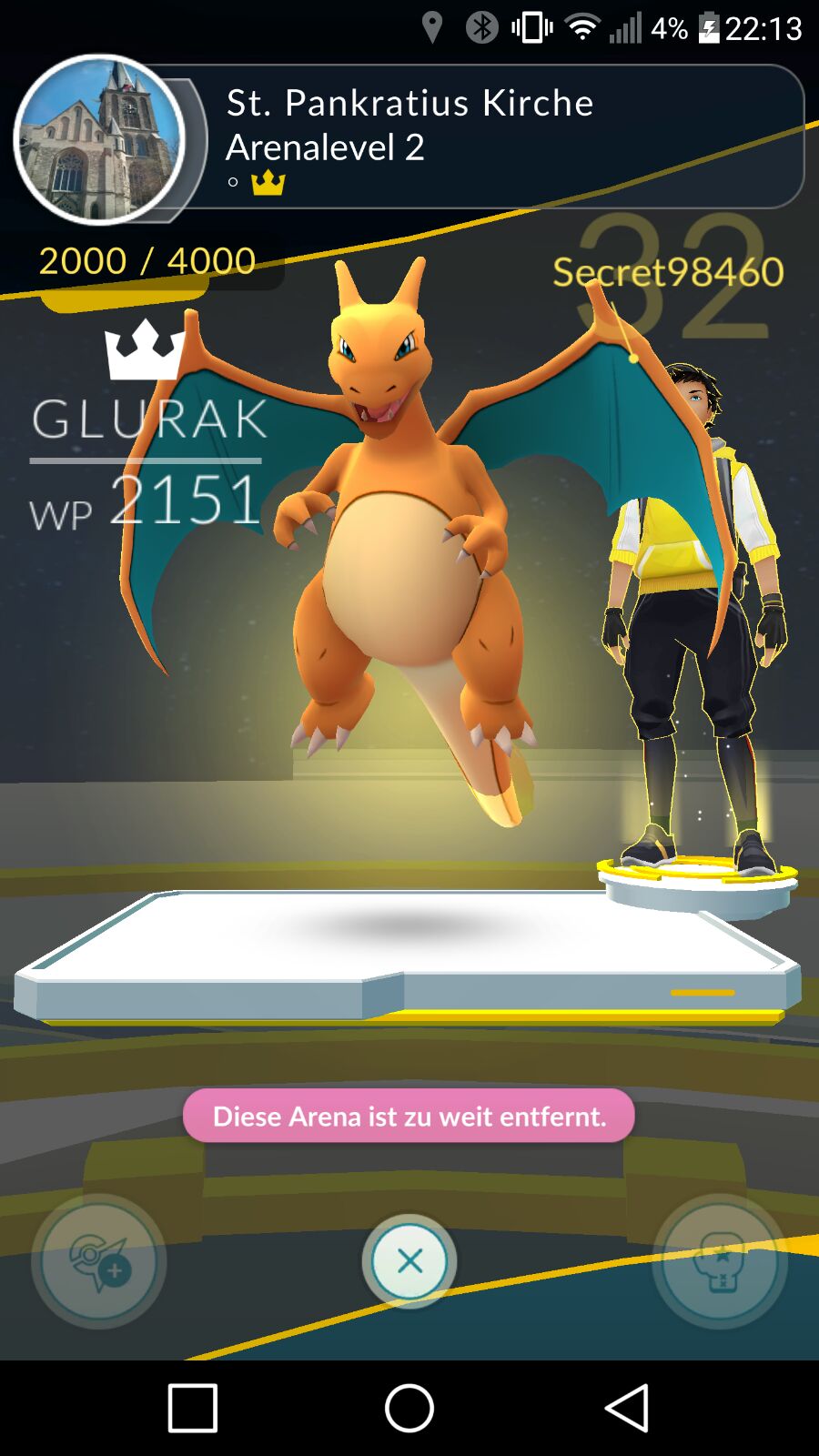The image size is (819, 1456).
Task: Tap the gym battle button
Action: [719, 1261]
